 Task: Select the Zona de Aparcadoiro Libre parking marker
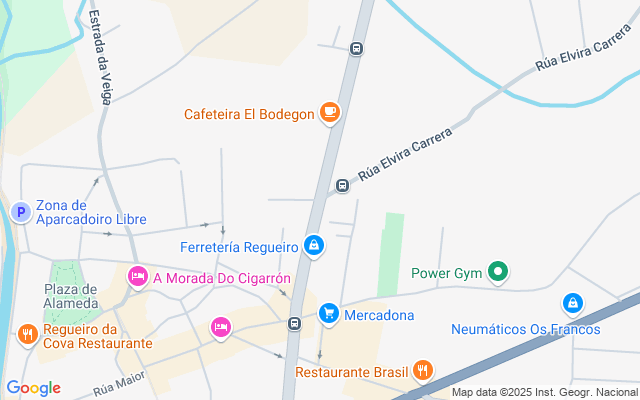tap(20, 211)
